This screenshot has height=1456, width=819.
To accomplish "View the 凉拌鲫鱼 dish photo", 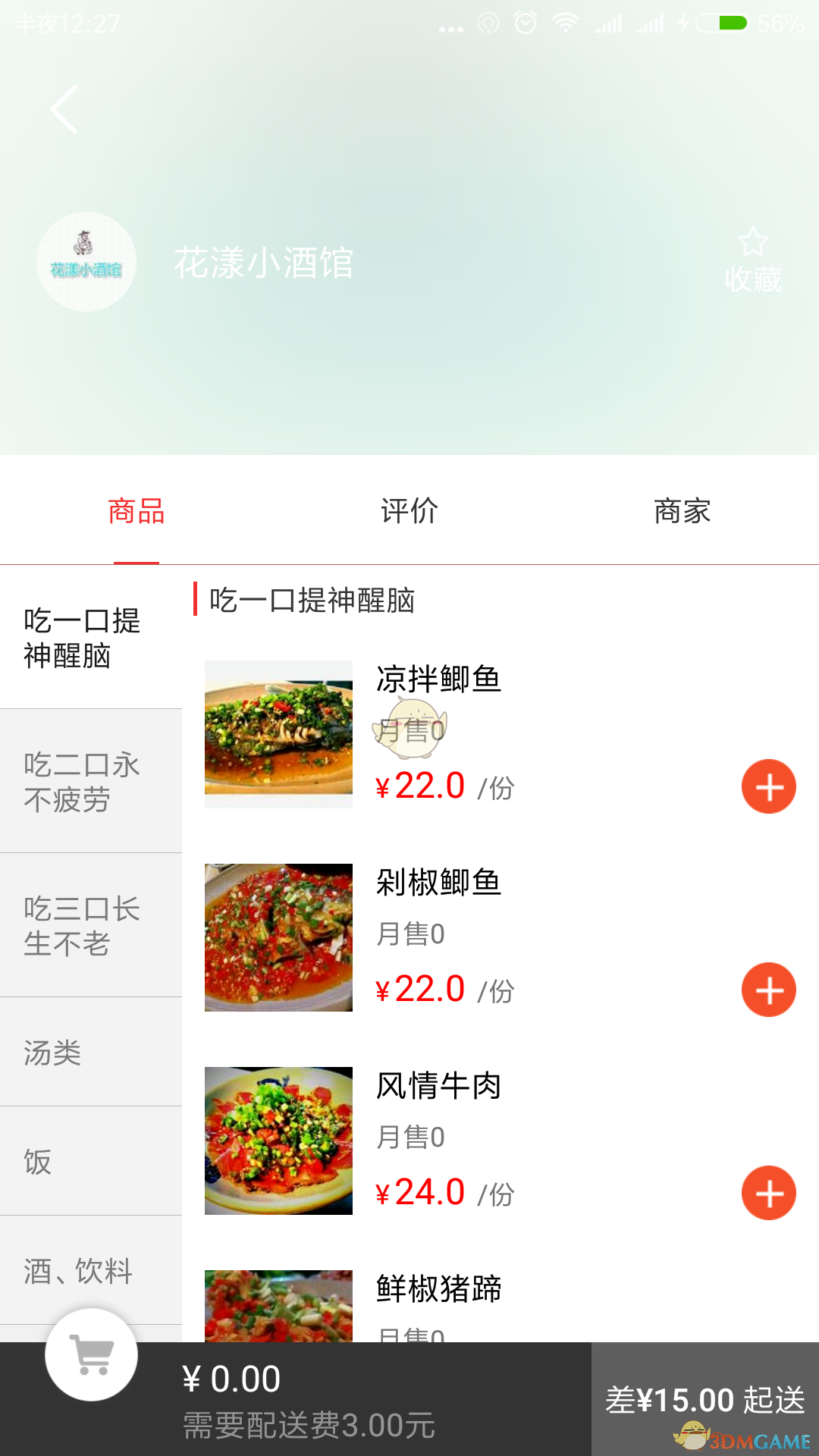I will pos(279,734).
